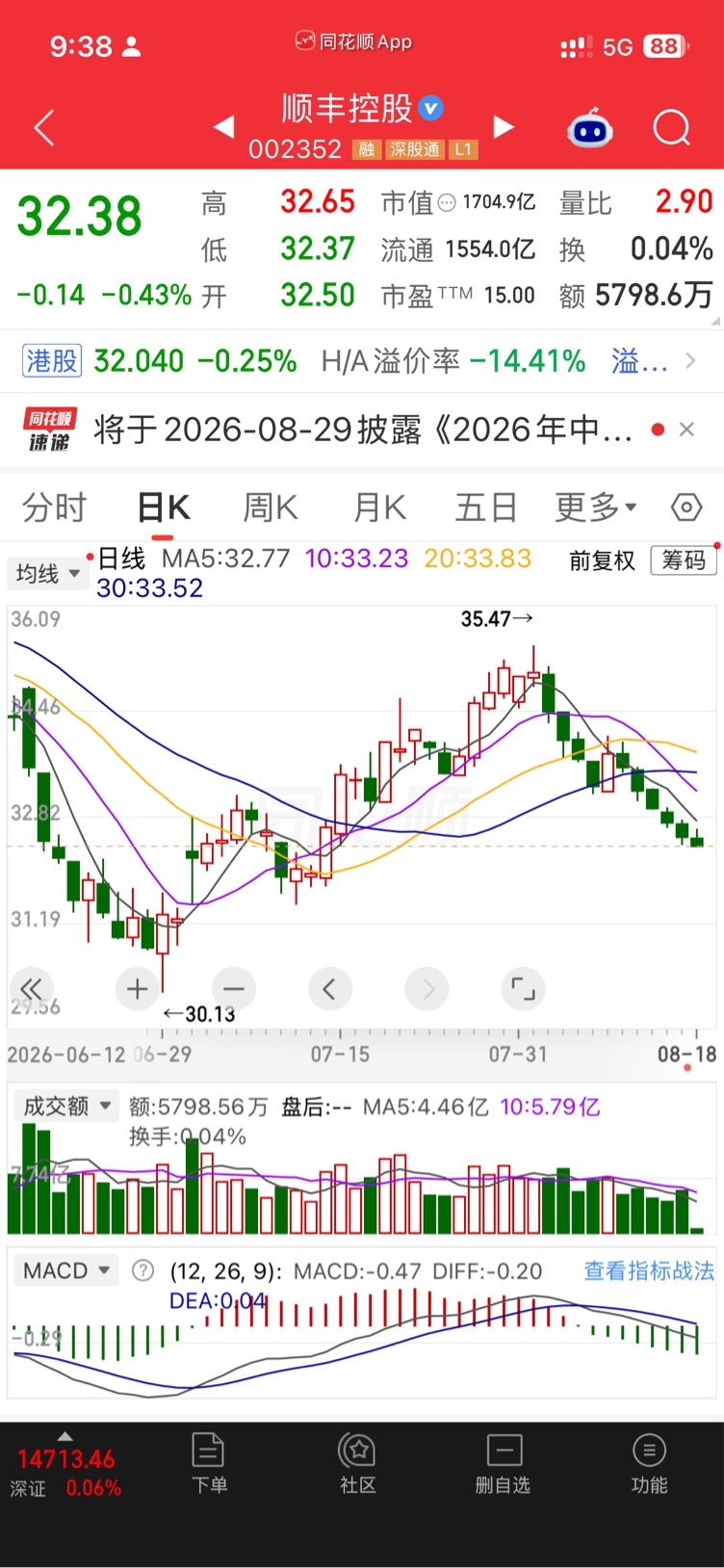
Task: Switch to the 五日 chart tab
Action: 486,508
